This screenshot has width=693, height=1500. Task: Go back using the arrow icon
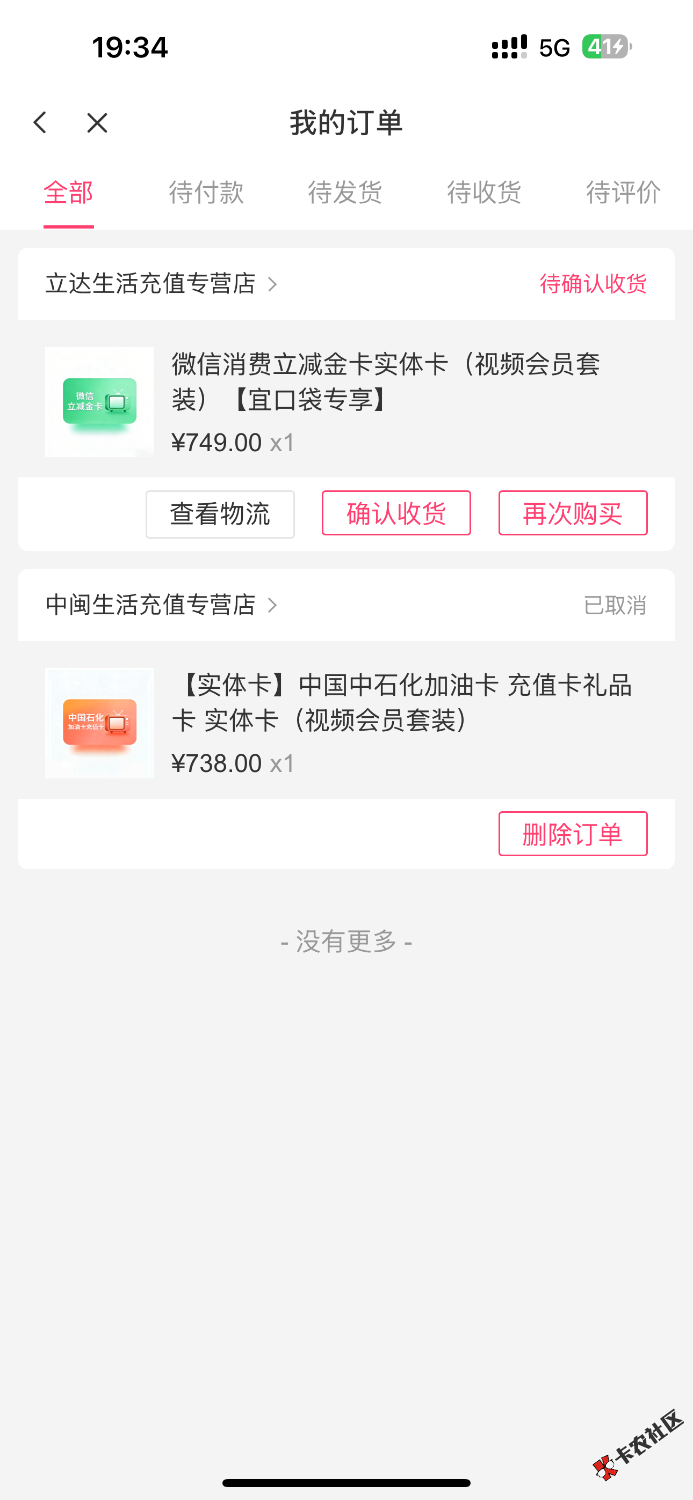point(40,123)
